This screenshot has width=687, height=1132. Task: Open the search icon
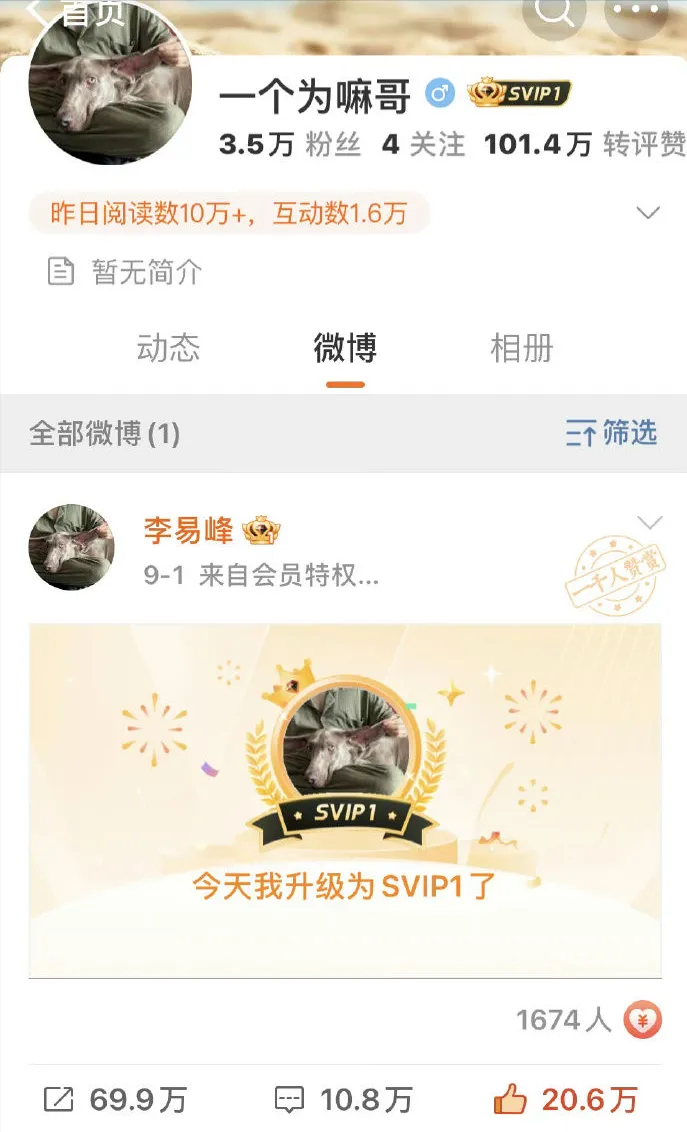554,13
